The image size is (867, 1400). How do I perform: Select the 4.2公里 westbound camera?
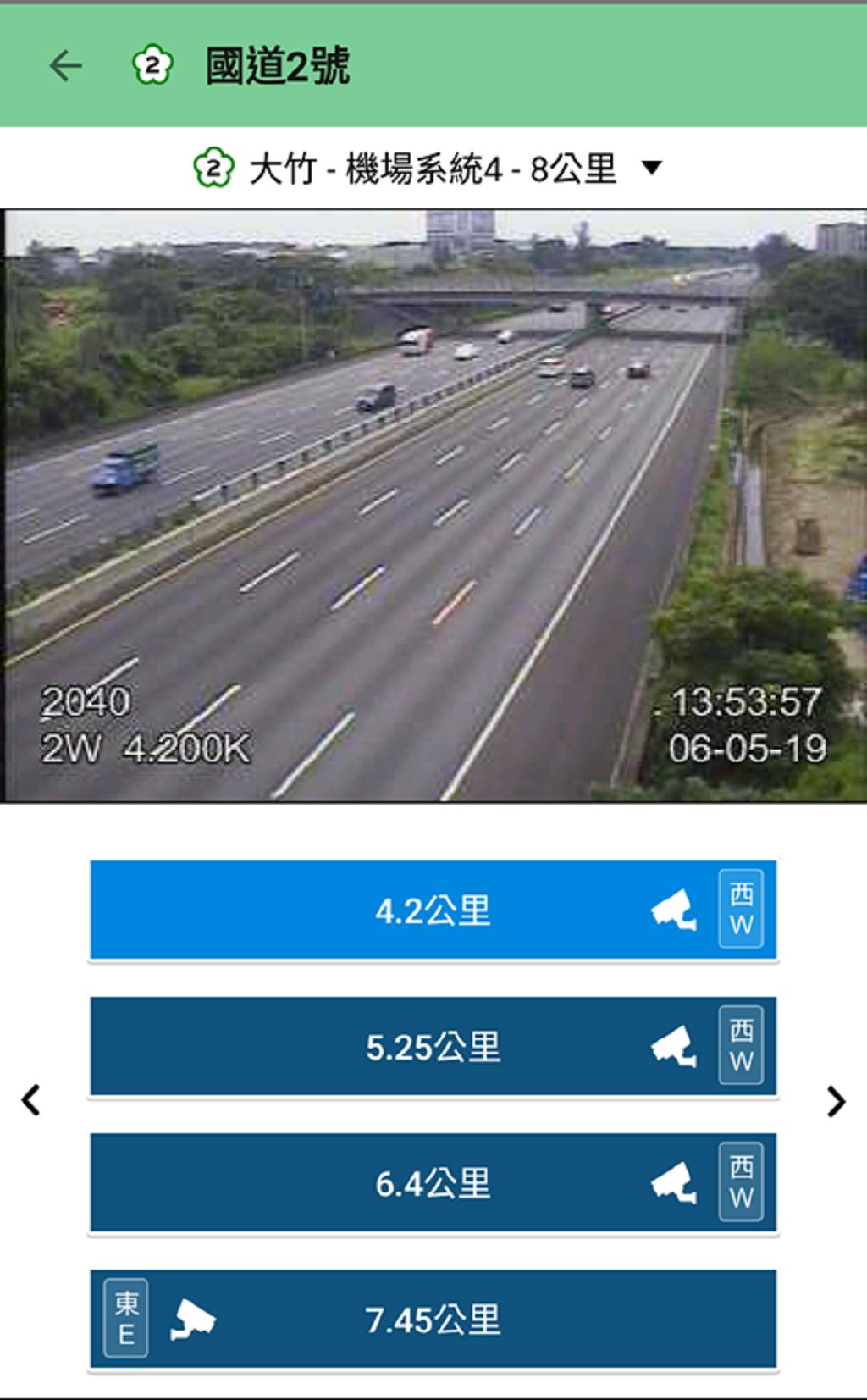click(x=433, y=910)
